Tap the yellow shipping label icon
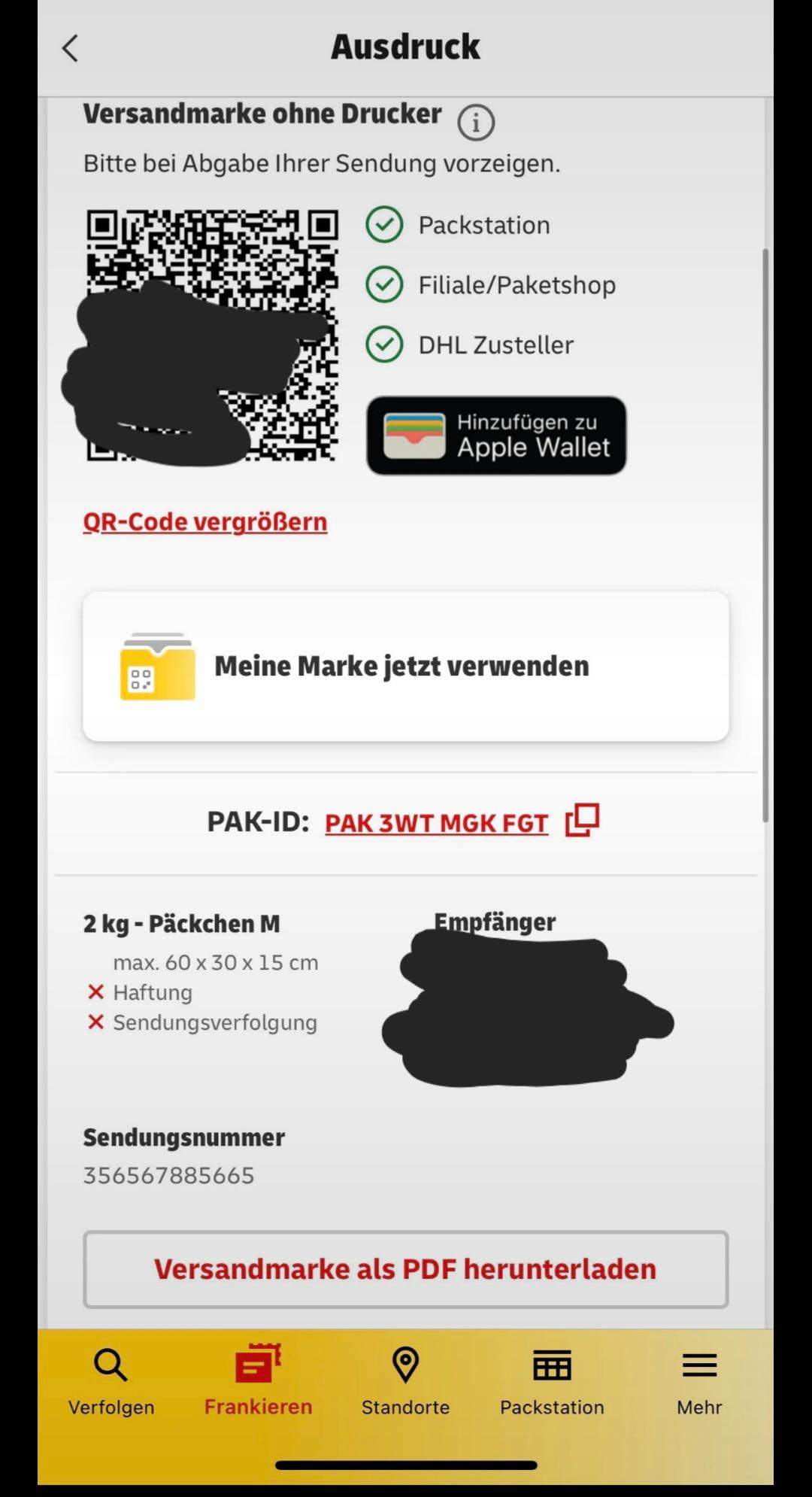 pos(156,667)
